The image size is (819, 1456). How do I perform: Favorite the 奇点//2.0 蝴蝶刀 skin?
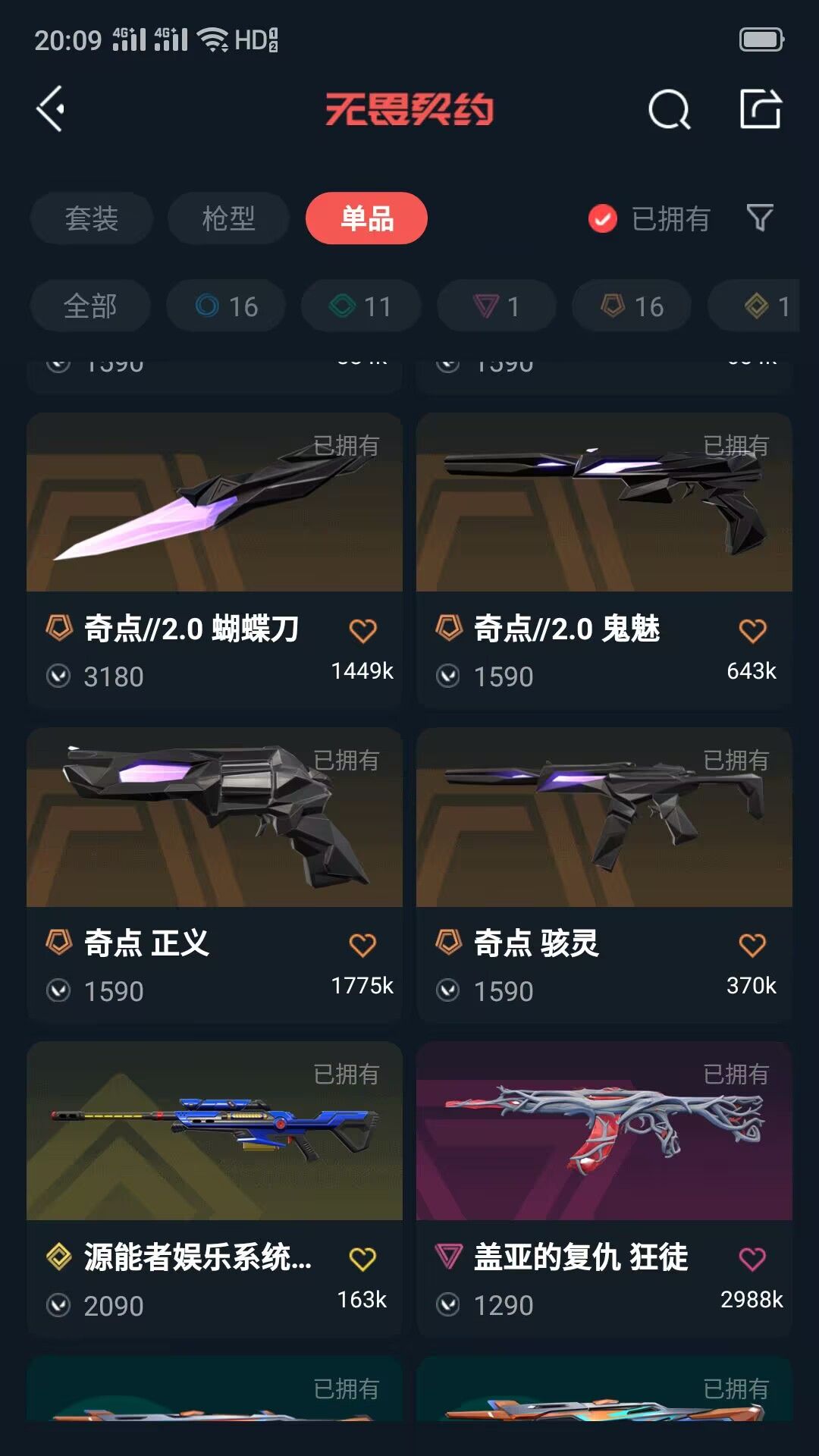(362, 630)
